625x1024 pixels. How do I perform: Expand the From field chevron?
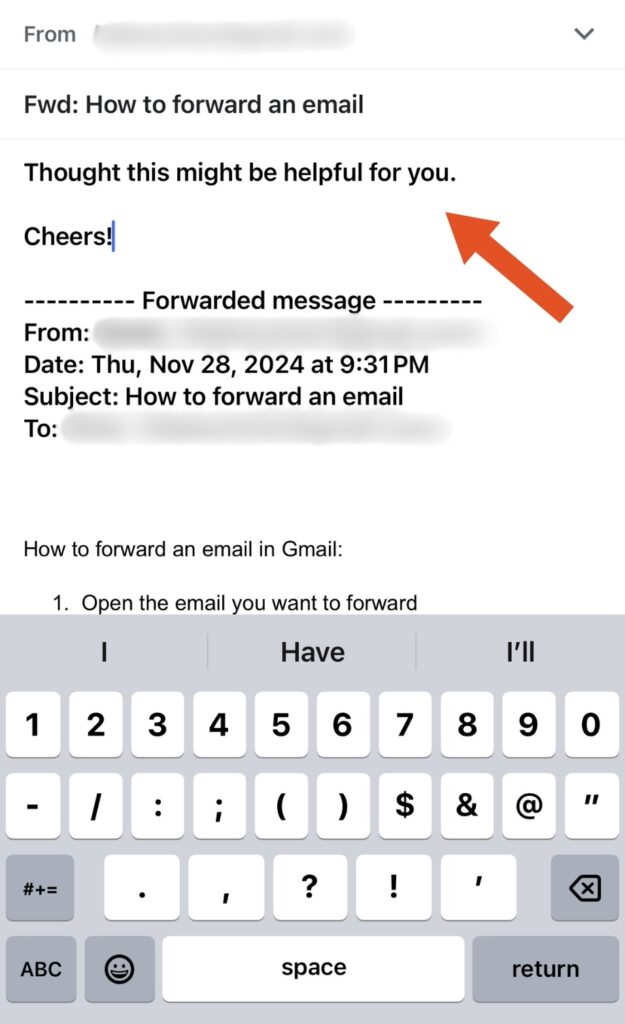[584, 34]
